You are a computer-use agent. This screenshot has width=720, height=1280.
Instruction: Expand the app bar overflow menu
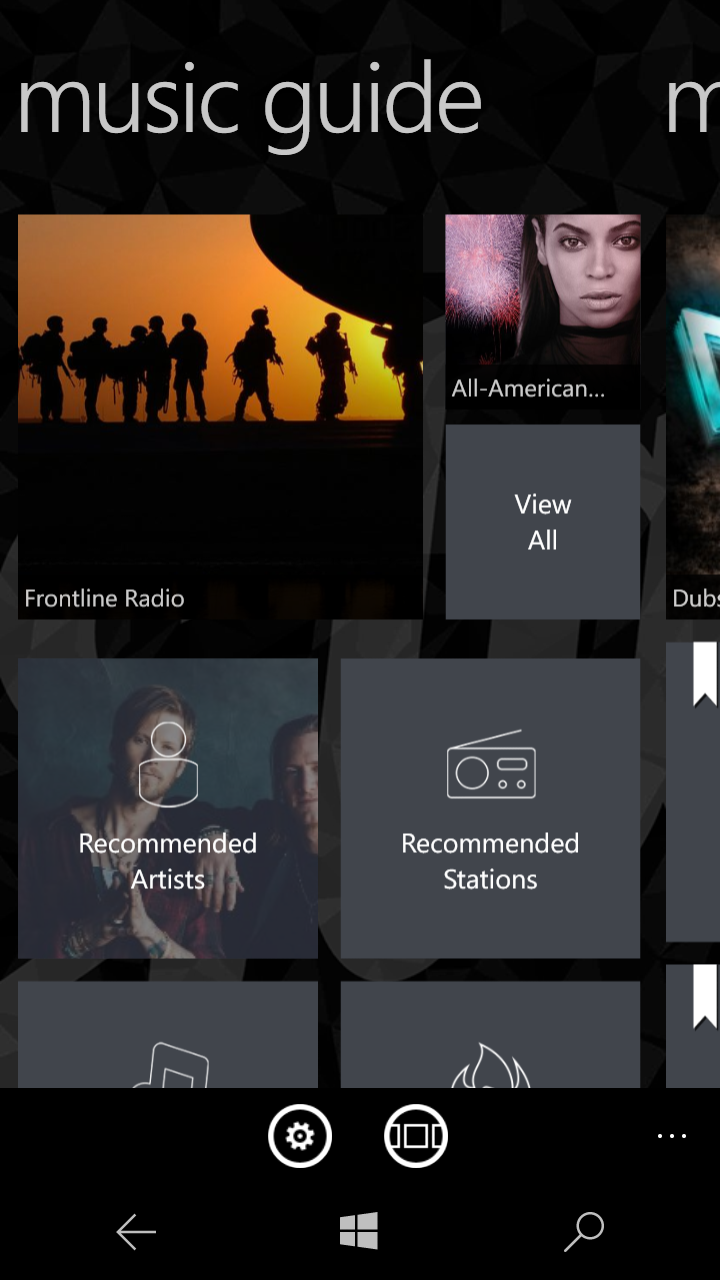672,1136
